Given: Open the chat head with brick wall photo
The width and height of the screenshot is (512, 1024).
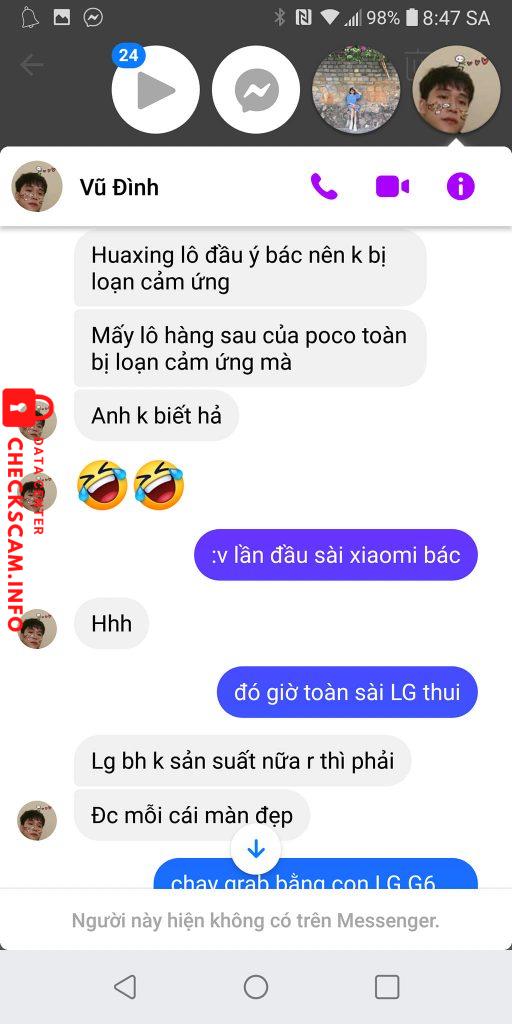Looking at the screenshot, I should tap(356, 89).
